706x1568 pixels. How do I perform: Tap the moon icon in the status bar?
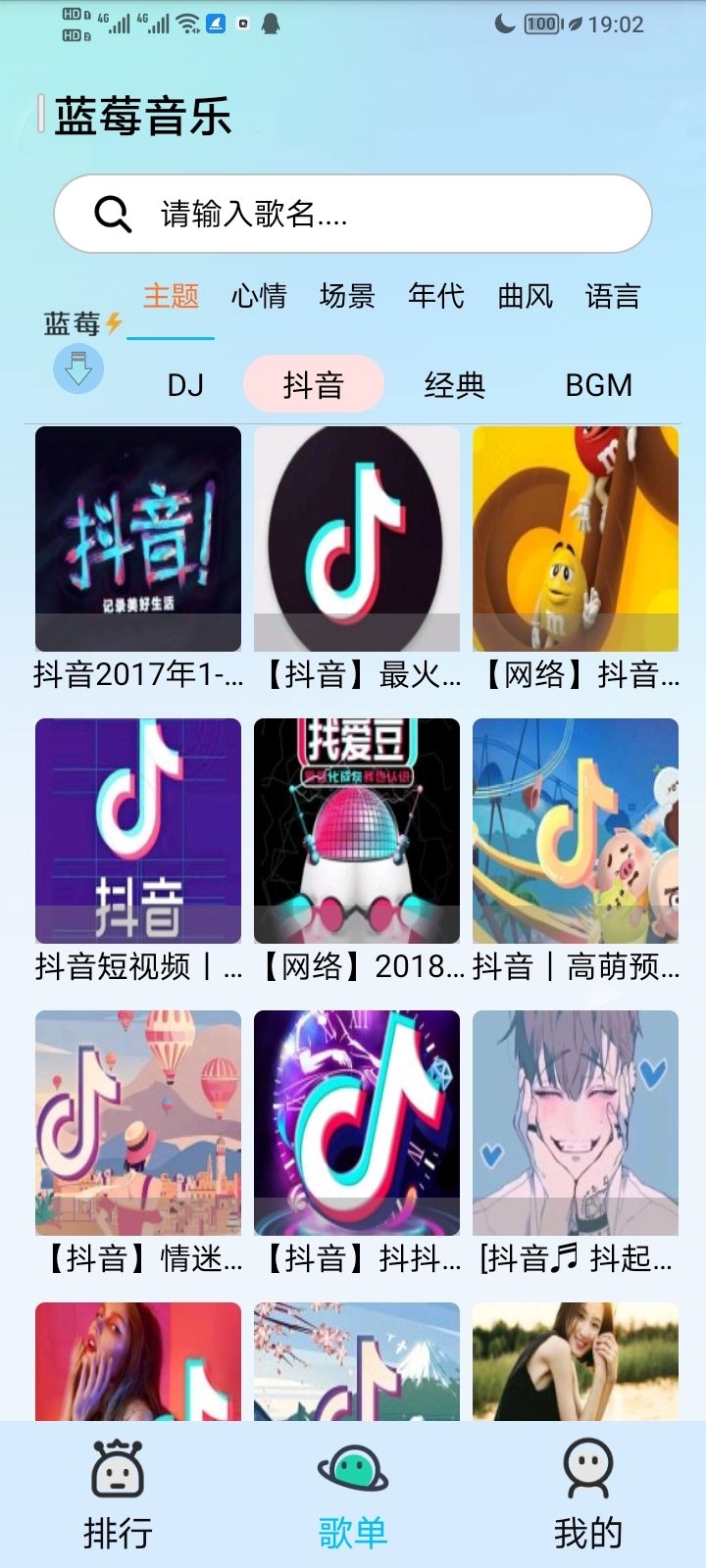503,23
